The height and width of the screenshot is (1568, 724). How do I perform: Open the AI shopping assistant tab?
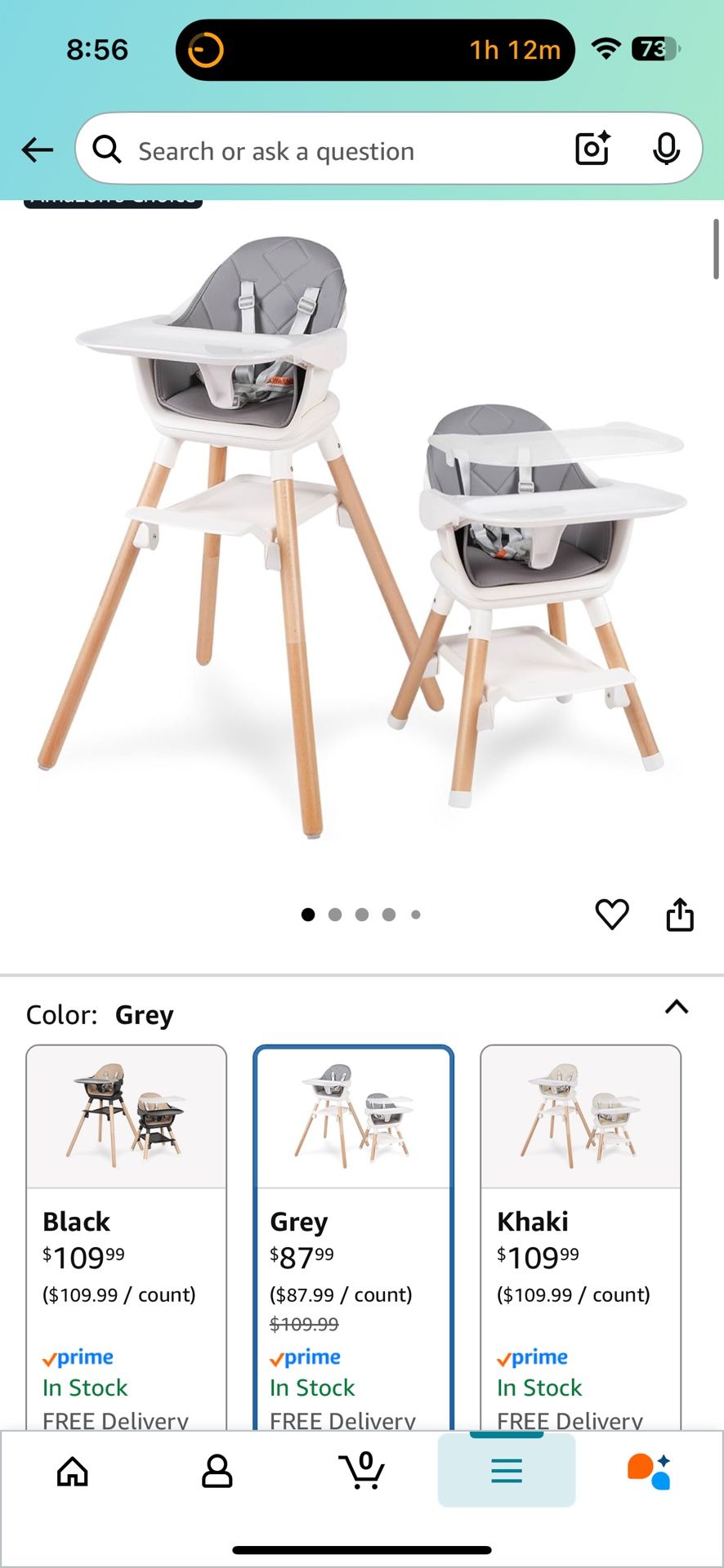coord(650,1471)
